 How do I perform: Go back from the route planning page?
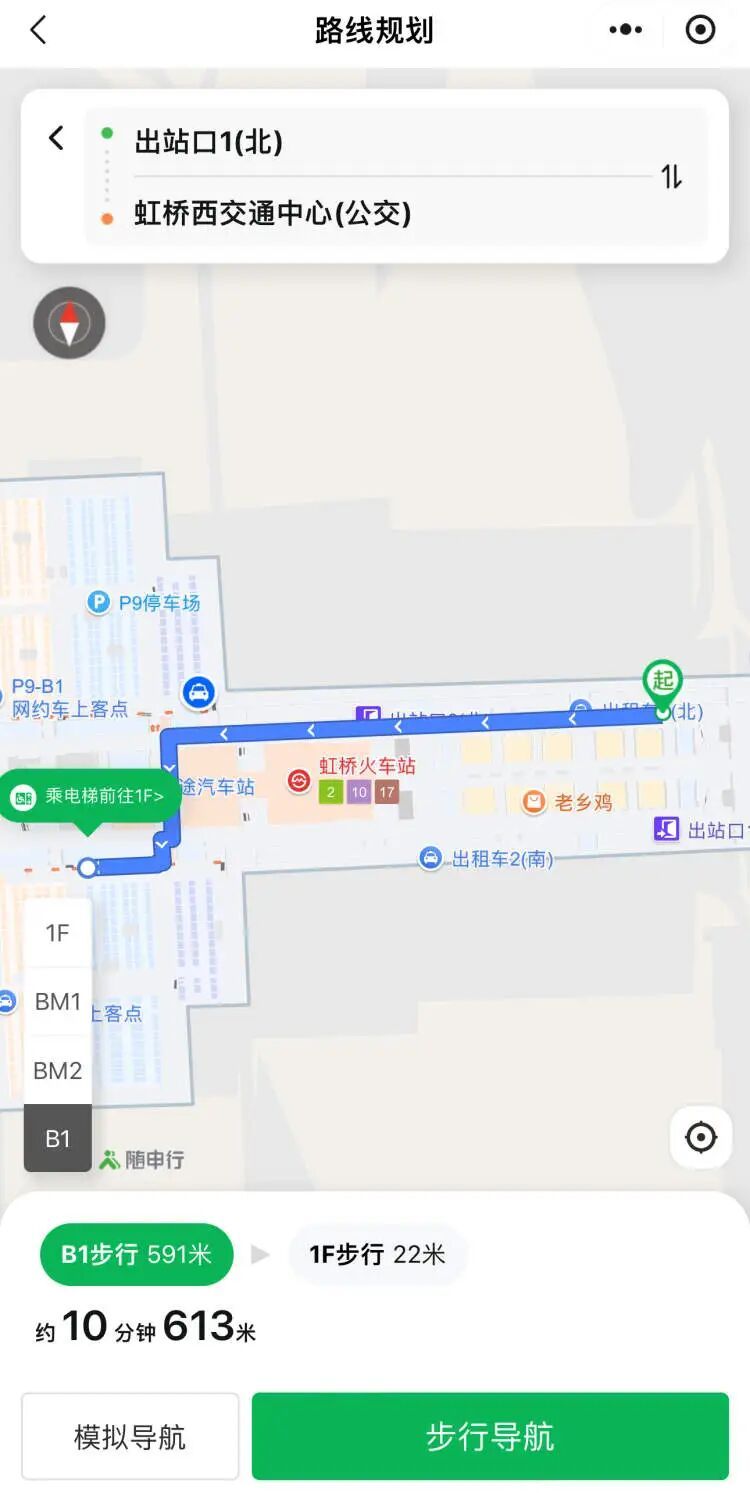pyautogui.click(x=38, y=30)
